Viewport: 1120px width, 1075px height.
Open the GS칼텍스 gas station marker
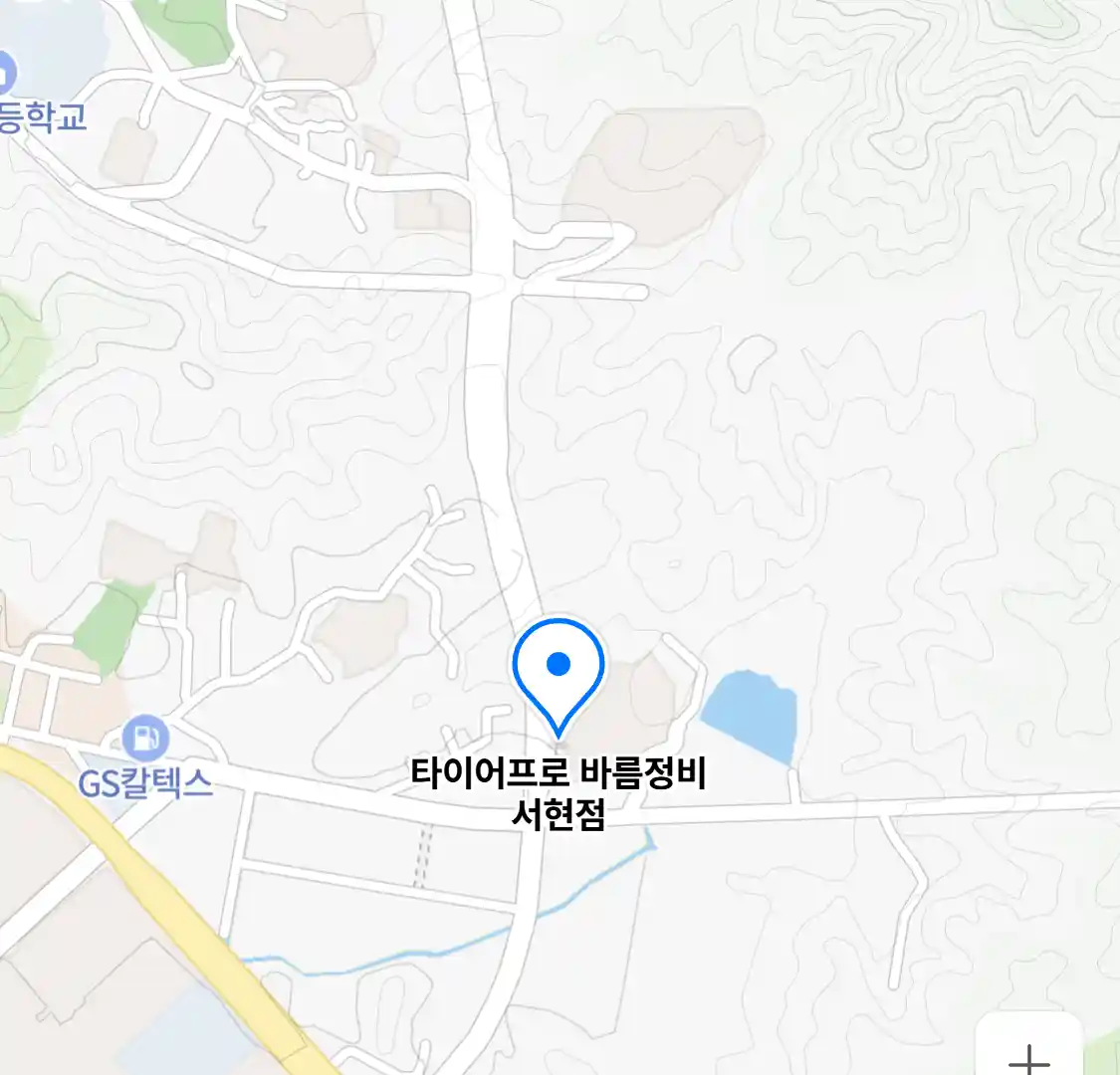[x=146, y=739]
